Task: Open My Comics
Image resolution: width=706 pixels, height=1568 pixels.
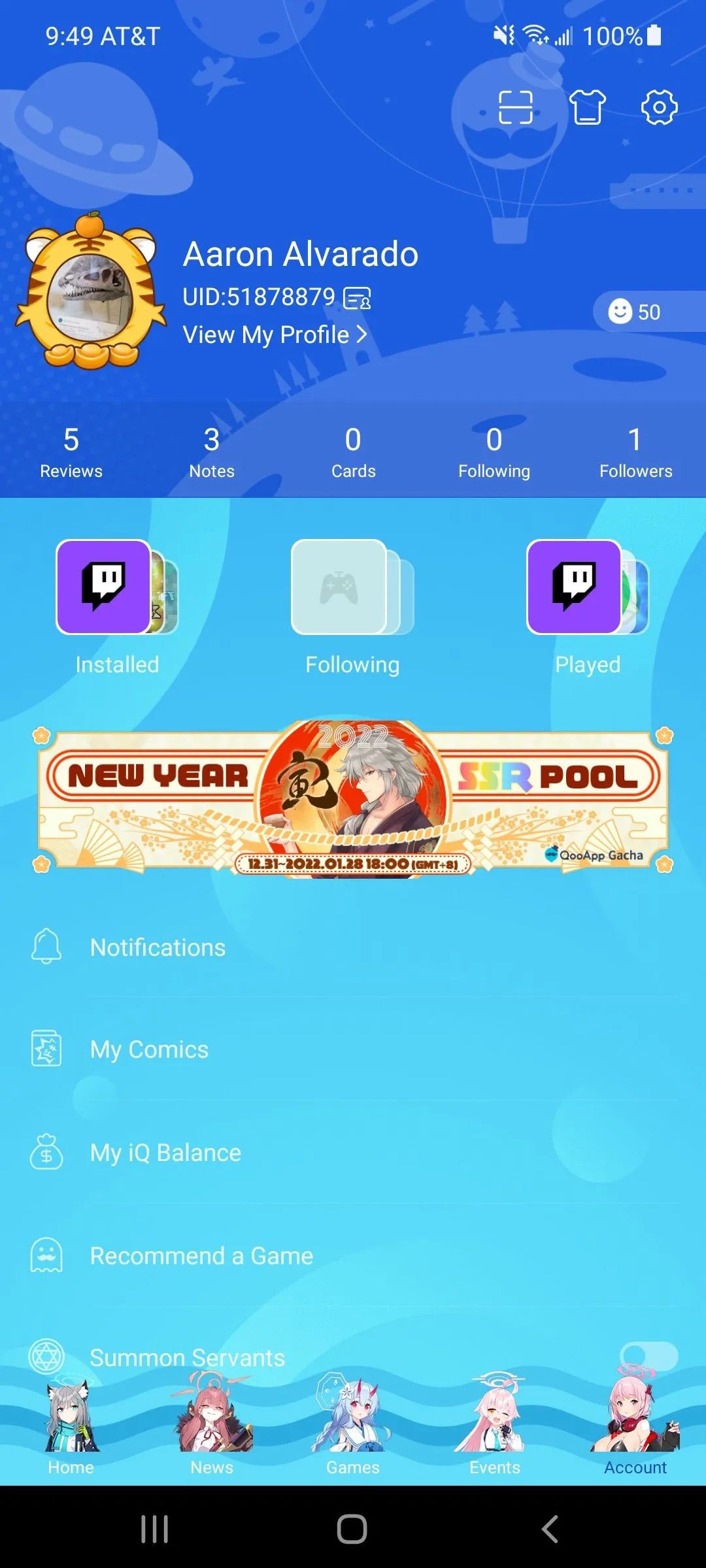Action: [353, 1050]
